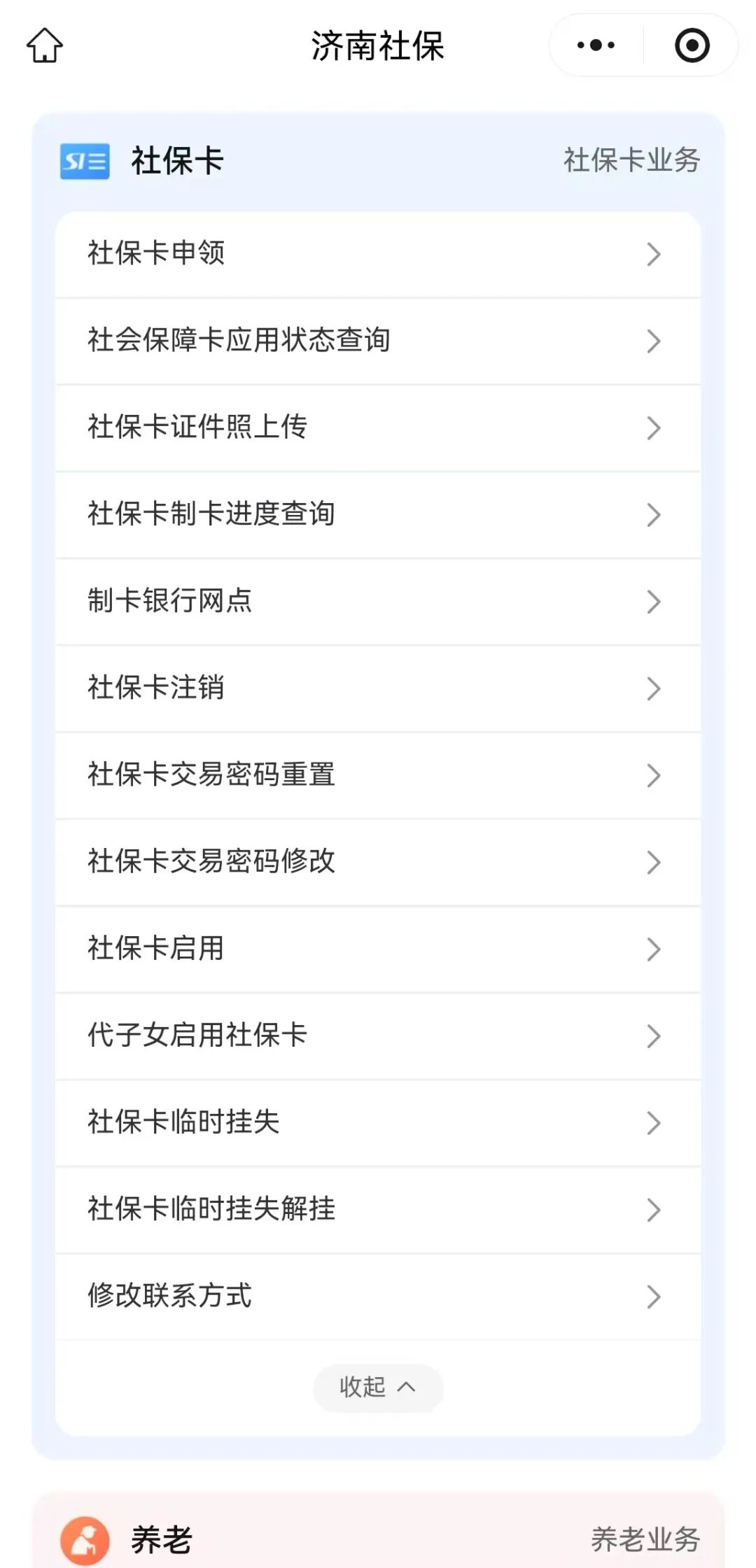The width and height of the screenshot is (756, 1568).
Task: Open 社保卡注销
Action: (378, 688)
